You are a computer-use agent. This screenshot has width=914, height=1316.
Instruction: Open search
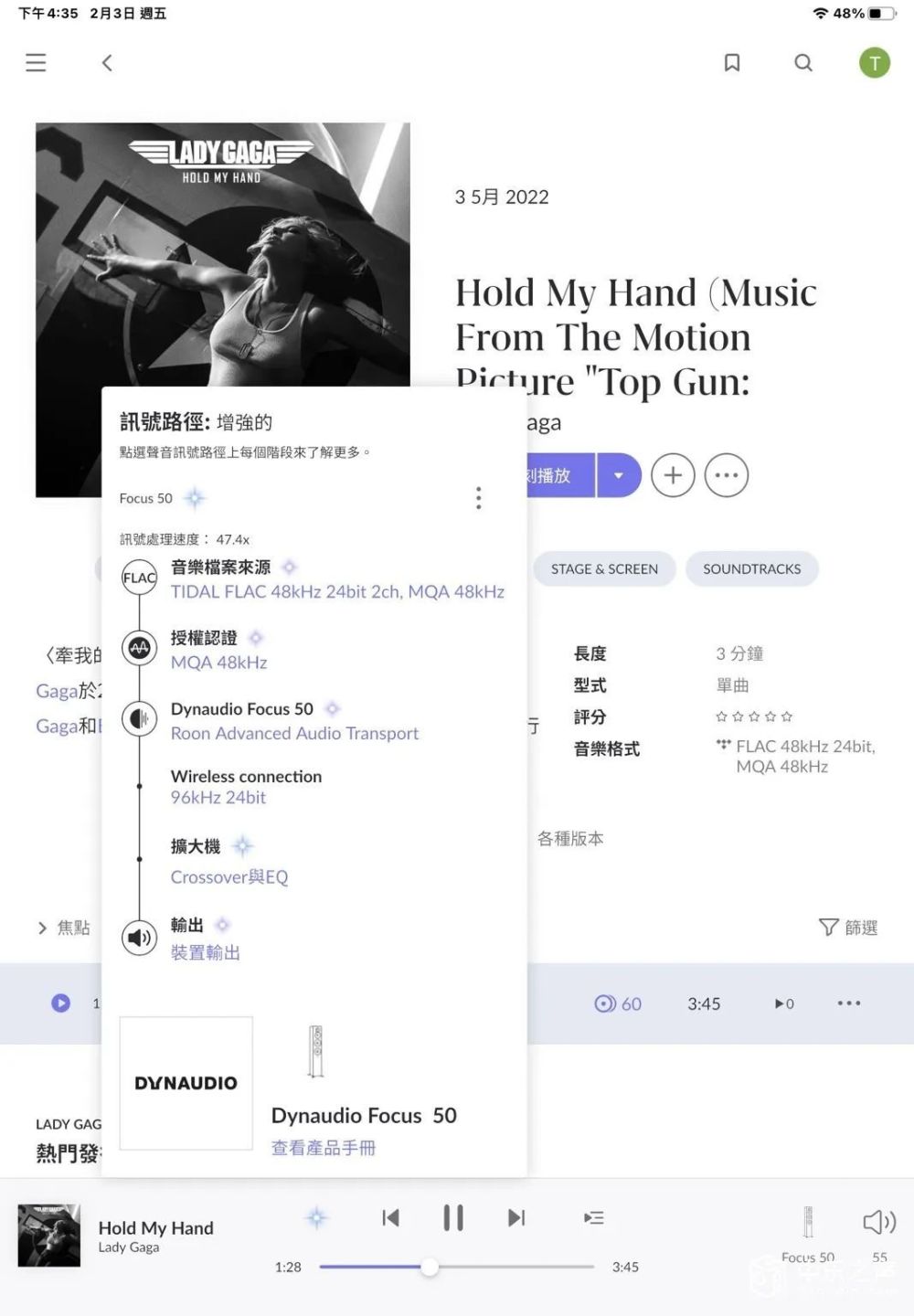point(802,62)
